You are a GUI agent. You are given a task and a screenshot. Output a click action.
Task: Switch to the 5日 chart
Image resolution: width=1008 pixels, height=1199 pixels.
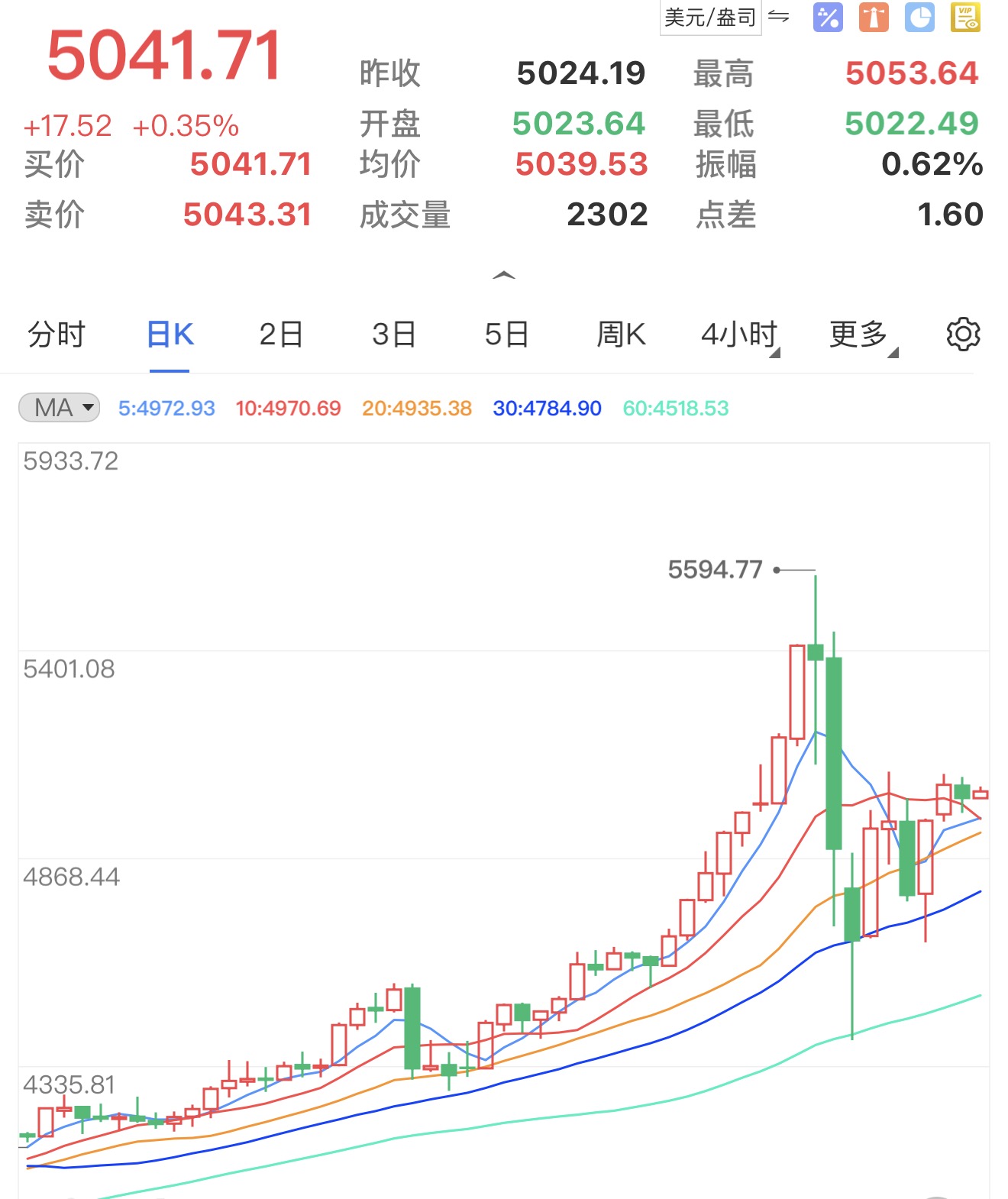[506, 334]
